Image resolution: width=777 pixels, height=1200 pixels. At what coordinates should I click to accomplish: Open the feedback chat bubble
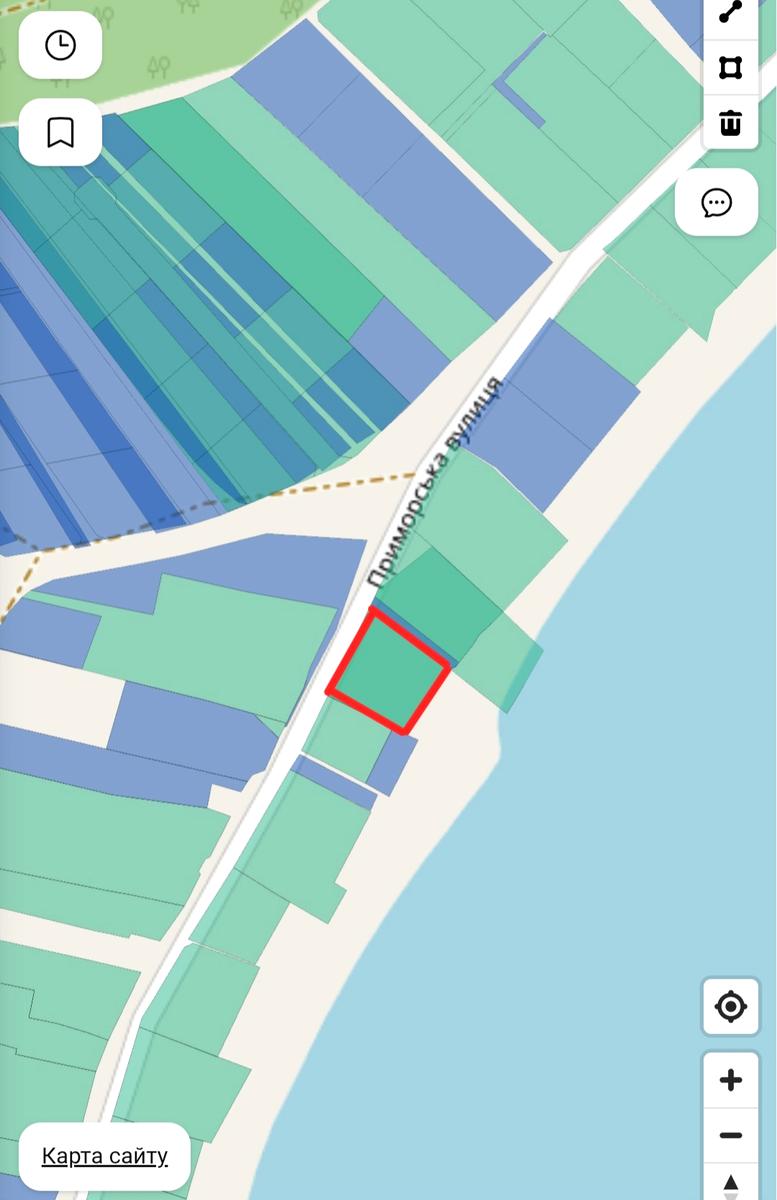[716, 203]
